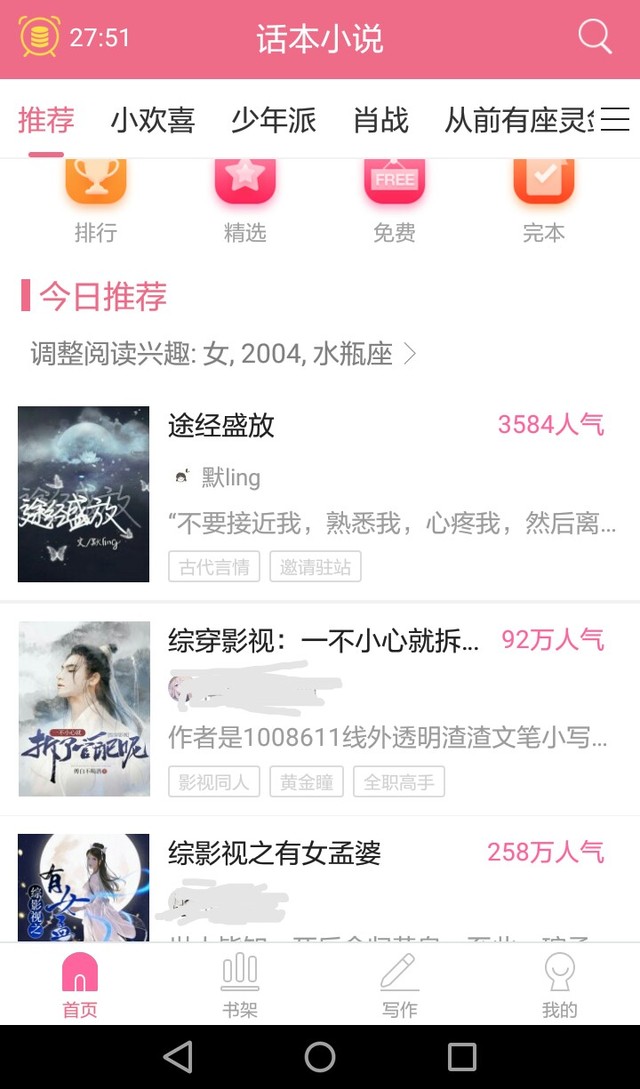Select the 肖战 tab
The height and width of the screenshot is (1089, 640).
pyautogui.click(x=381, y=121)
